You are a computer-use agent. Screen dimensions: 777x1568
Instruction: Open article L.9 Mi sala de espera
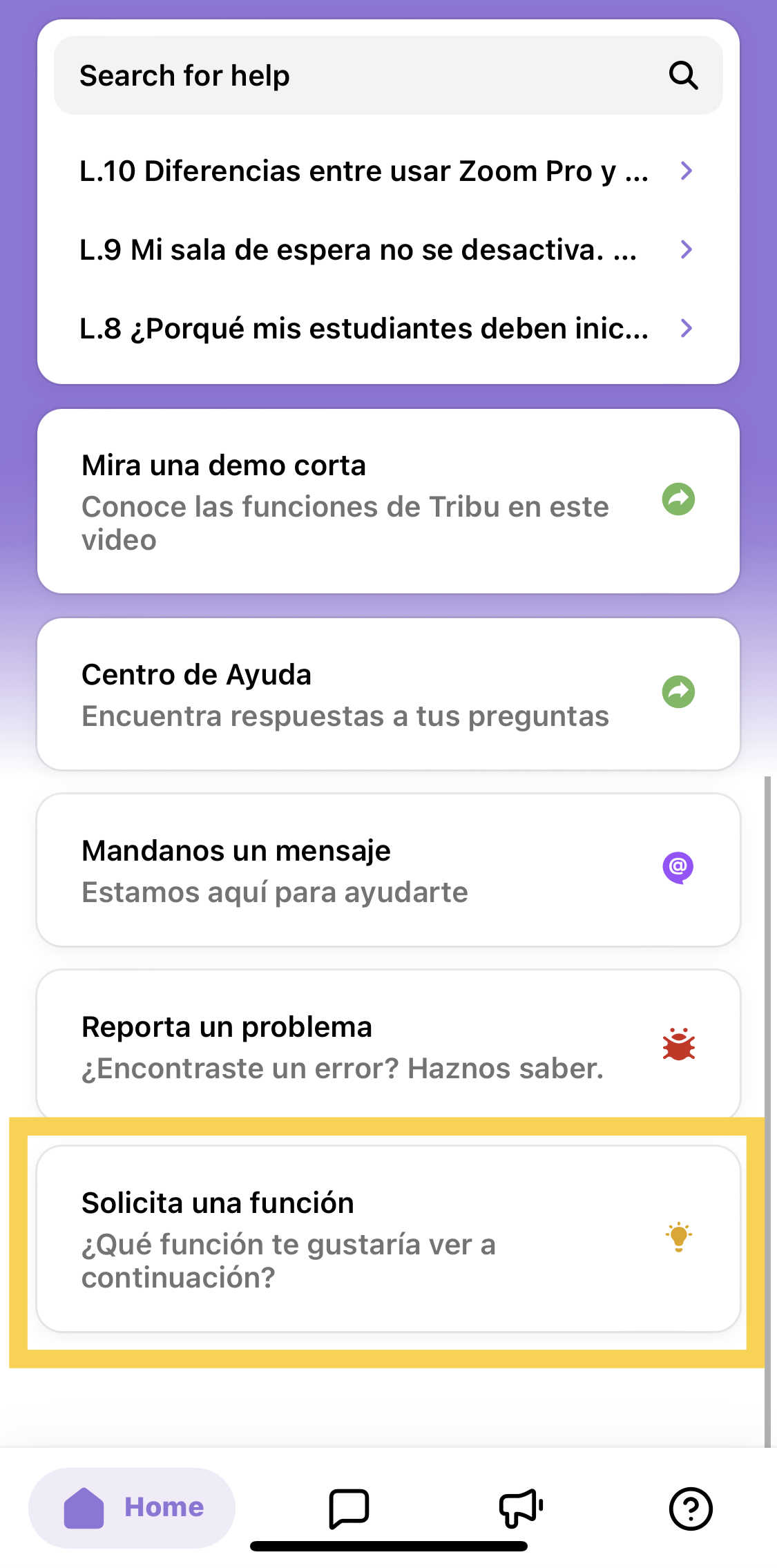(x=388, y=249)
